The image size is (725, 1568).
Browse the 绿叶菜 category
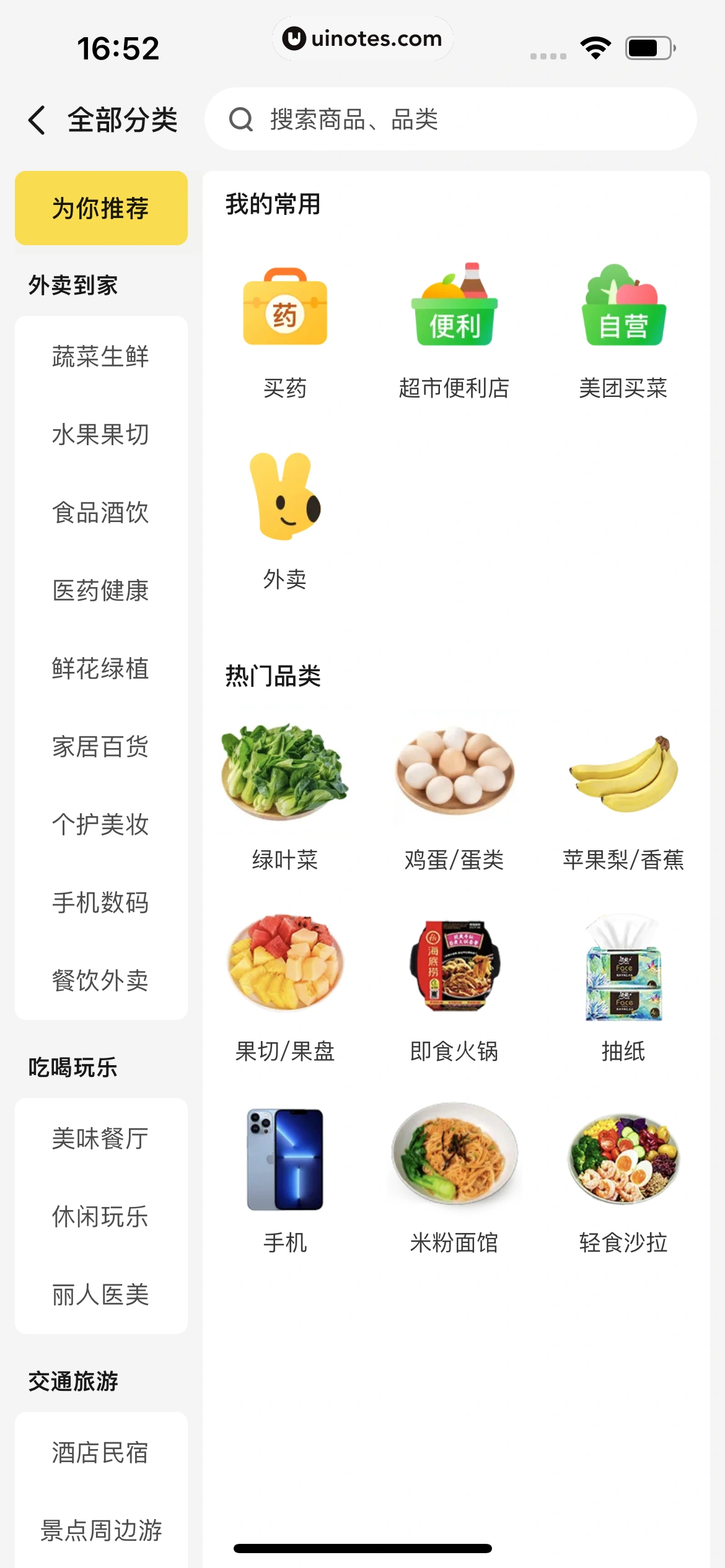pos(285,796)
